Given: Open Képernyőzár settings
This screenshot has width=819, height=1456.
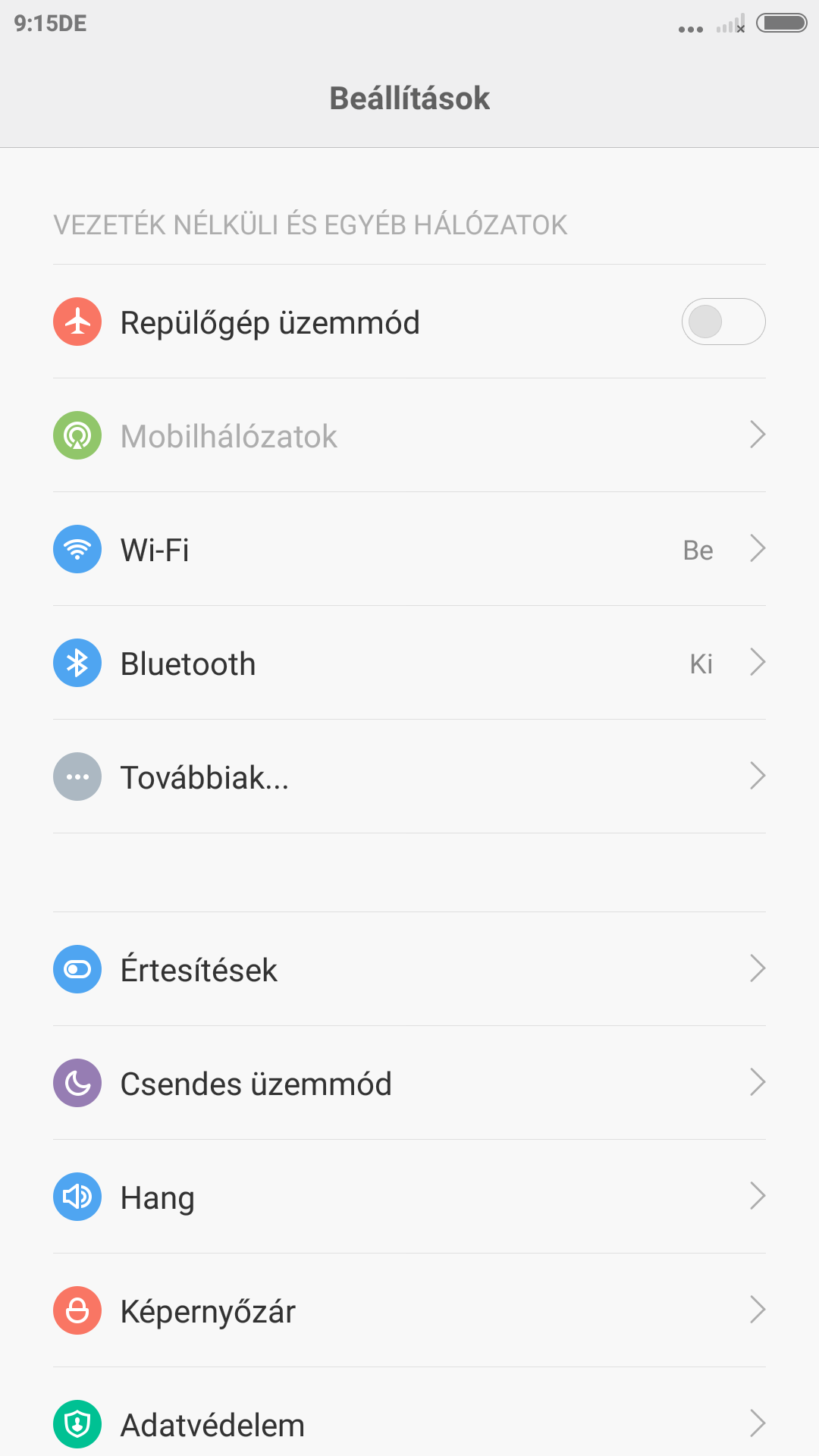Looking at the screenshot, I should coord(409,1310).
